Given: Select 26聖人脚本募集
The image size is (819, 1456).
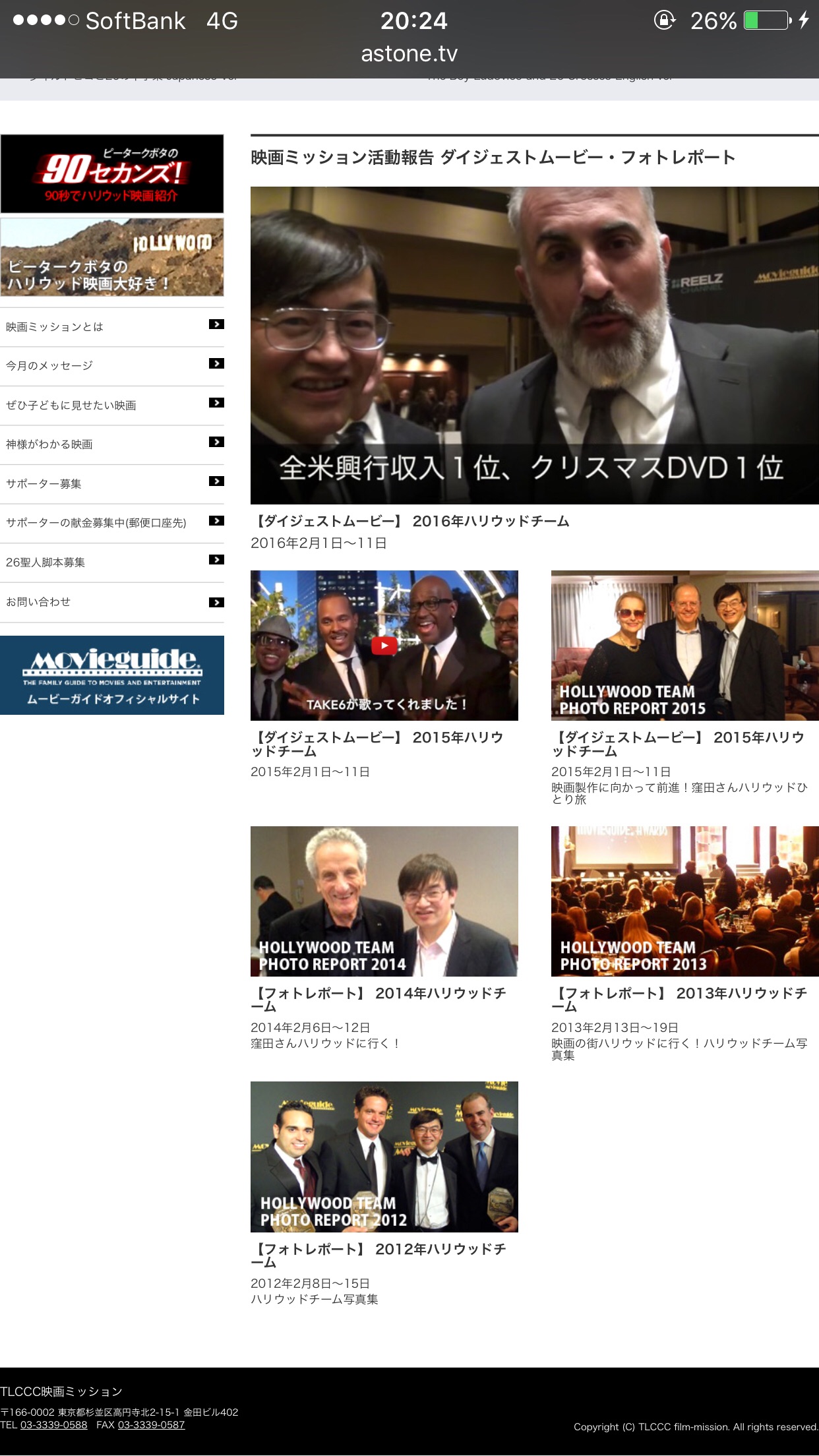Looking at the screenshot, I should tap(112, 562).
